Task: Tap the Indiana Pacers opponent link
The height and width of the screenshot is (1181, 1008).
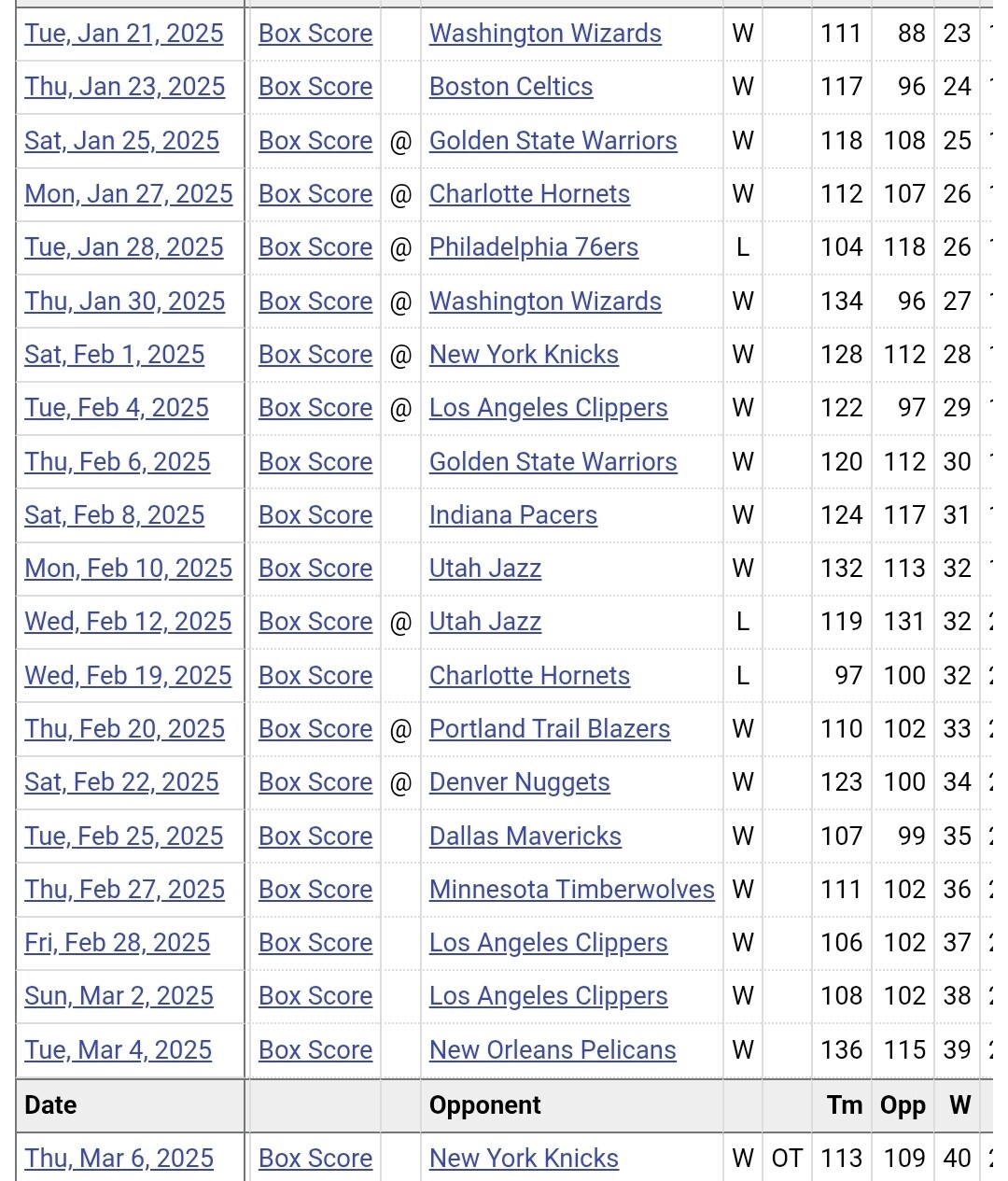Action: (513, 515)
